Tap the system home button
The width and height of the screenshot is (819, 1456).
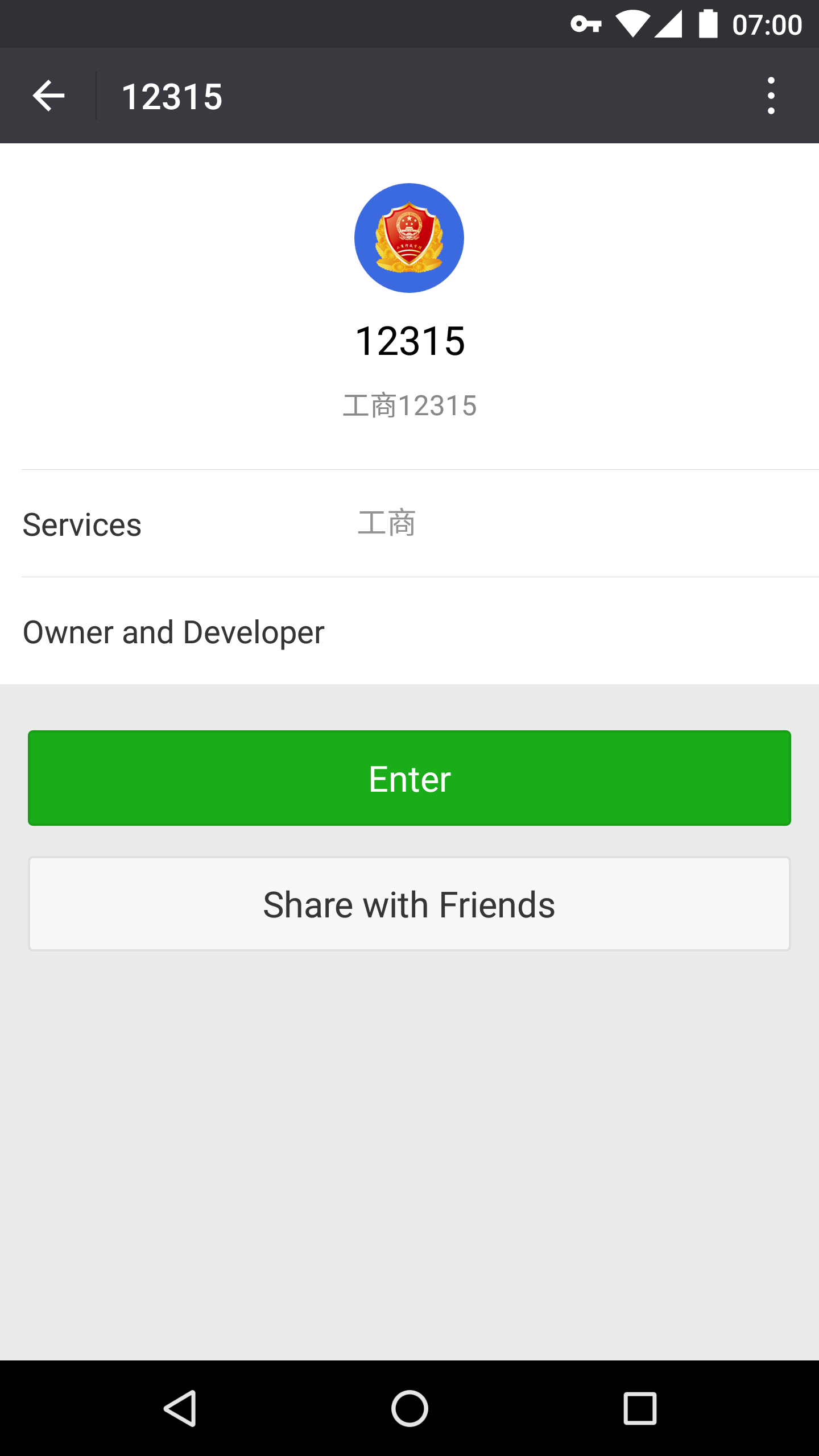tap(409, 1408)
